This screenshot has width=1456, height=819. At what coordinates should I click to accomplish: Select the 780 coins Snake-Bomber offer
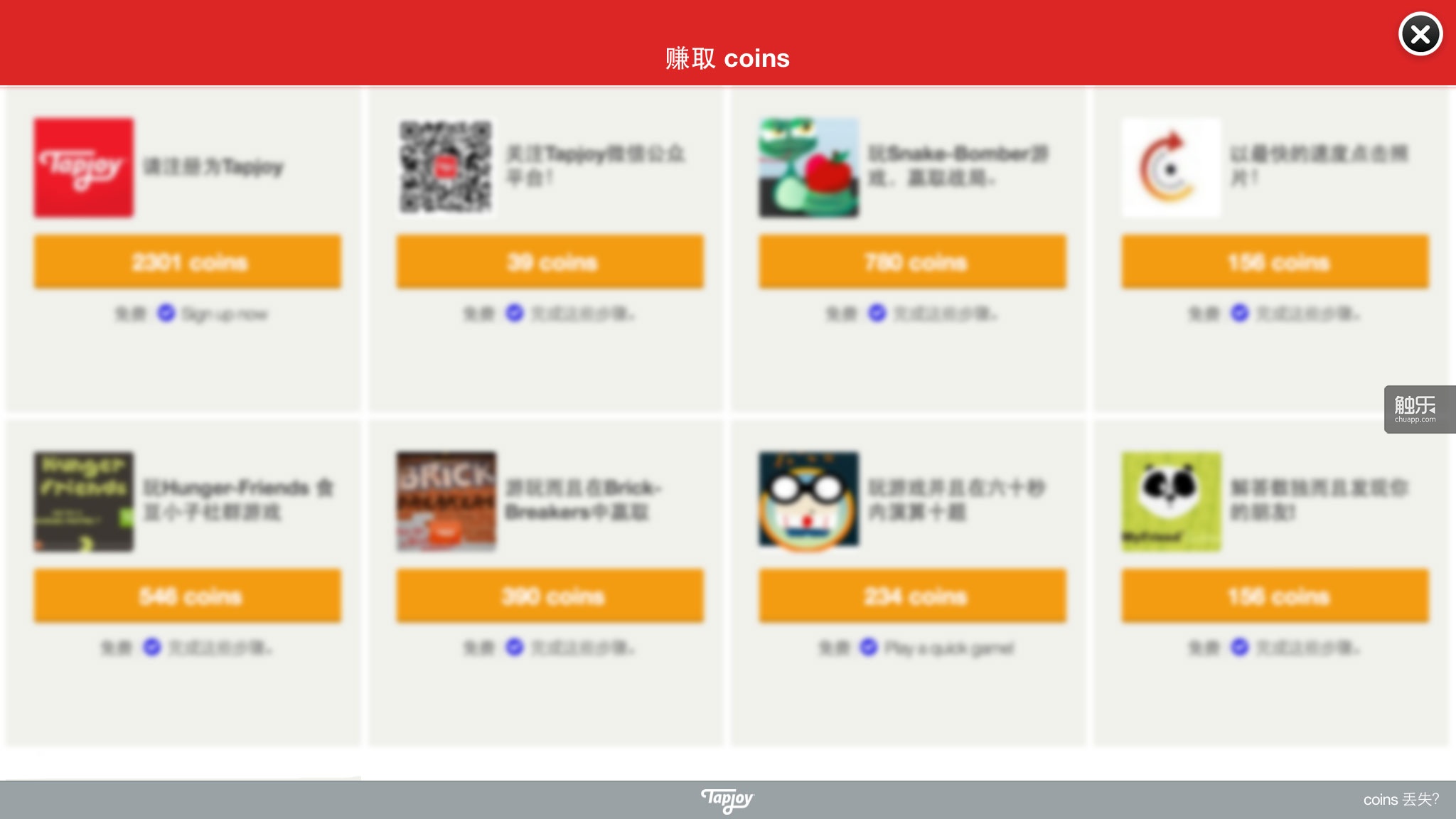pyautogui.click(x=913, y=262)
